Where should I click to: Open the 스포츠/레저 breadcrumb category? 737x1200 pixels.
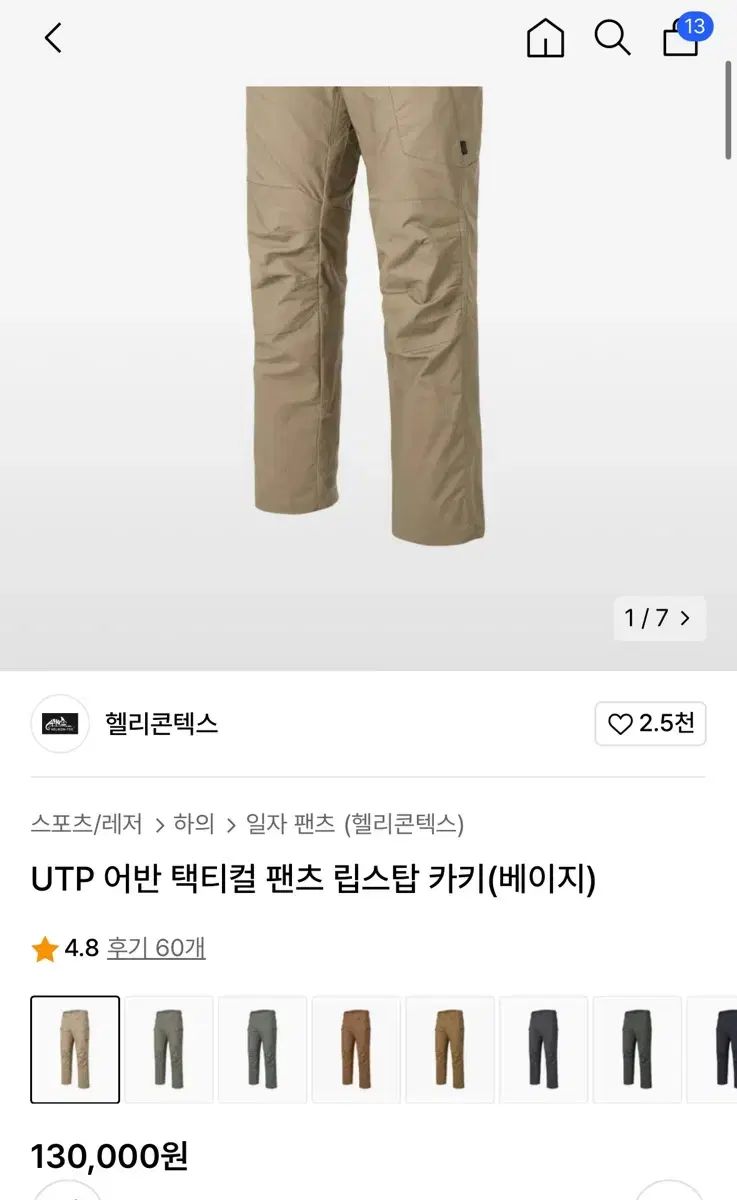87,824
